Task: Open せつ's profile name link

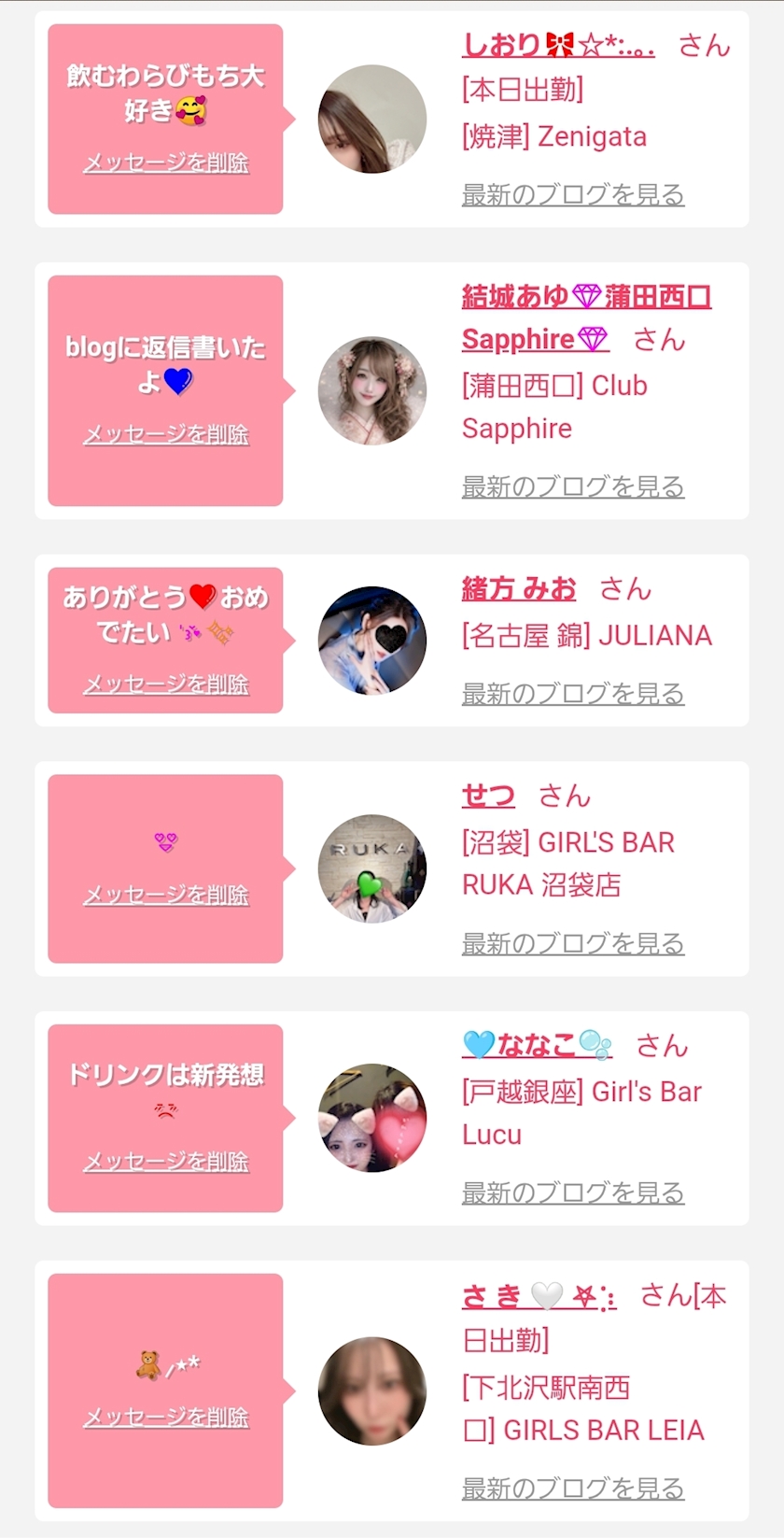Action: click(x=488, y=796)
